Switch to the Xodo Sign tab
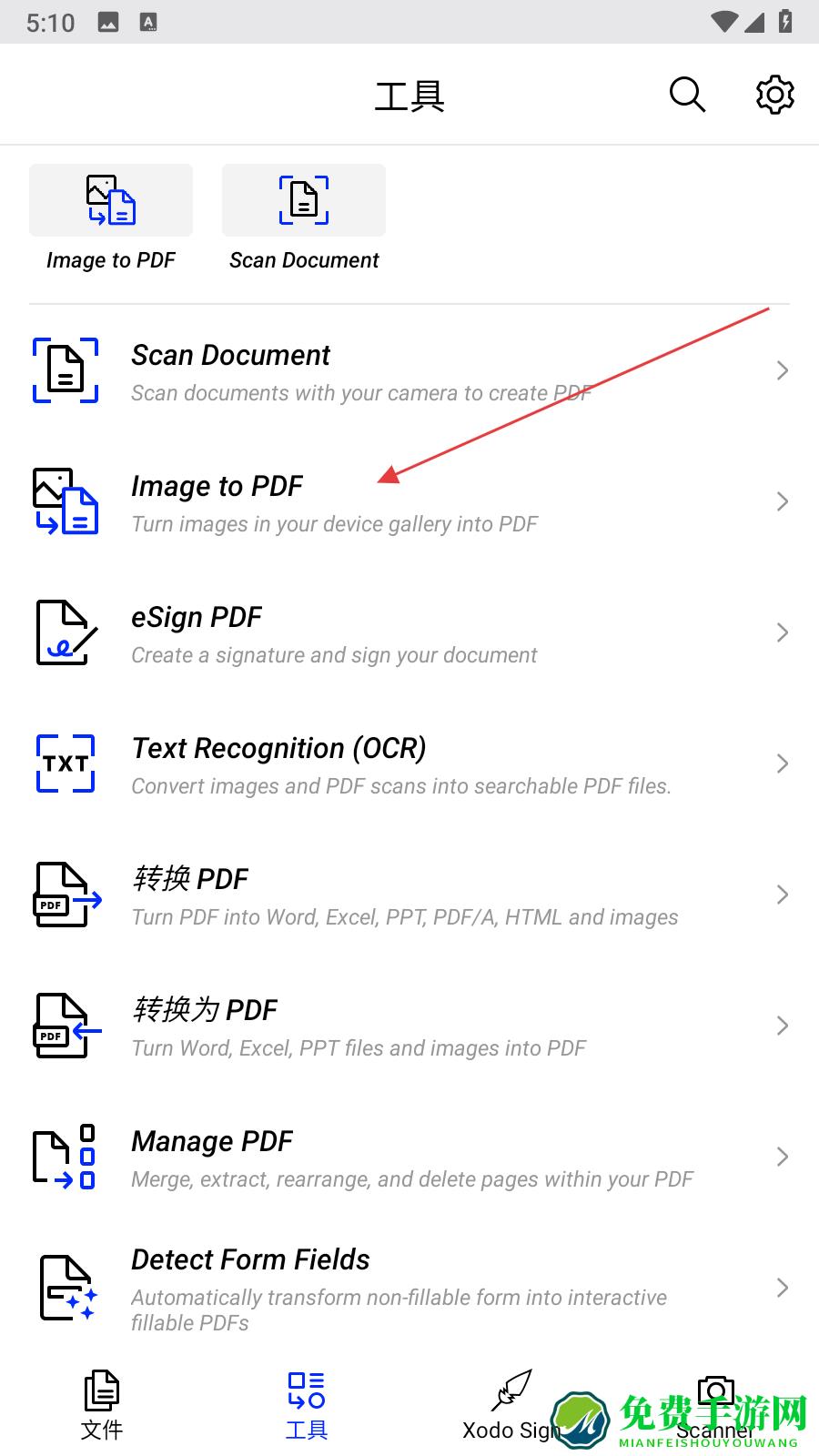 (510, 1405)
